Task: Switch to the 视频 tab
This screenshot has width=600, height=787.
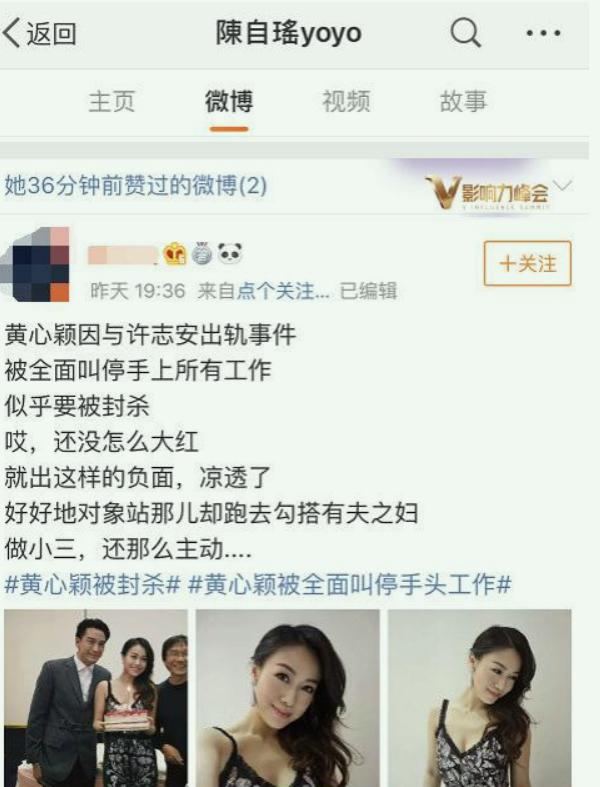Action: [346, 101]
